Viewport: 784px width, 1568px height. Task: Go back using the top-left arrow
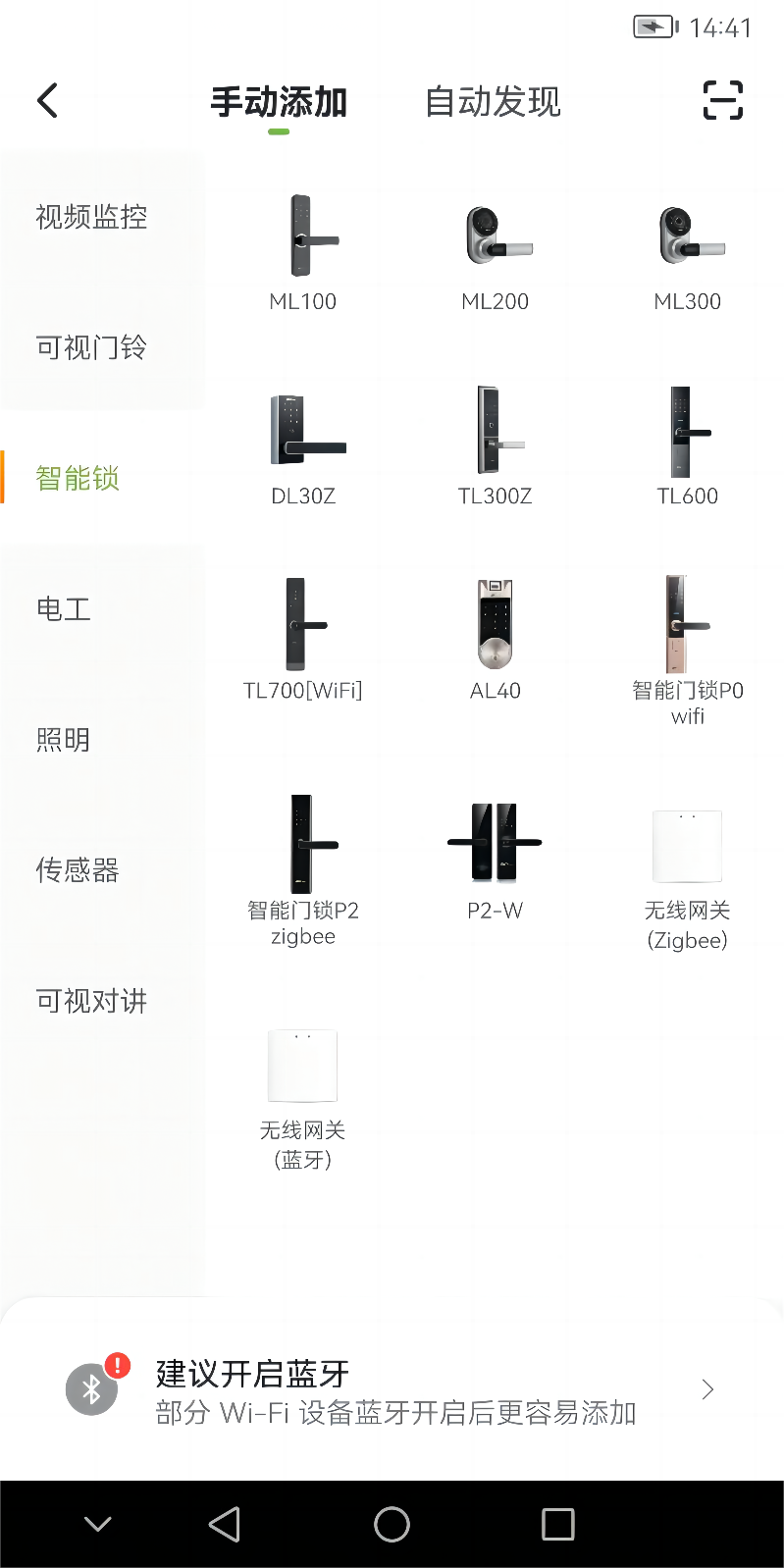48,100
